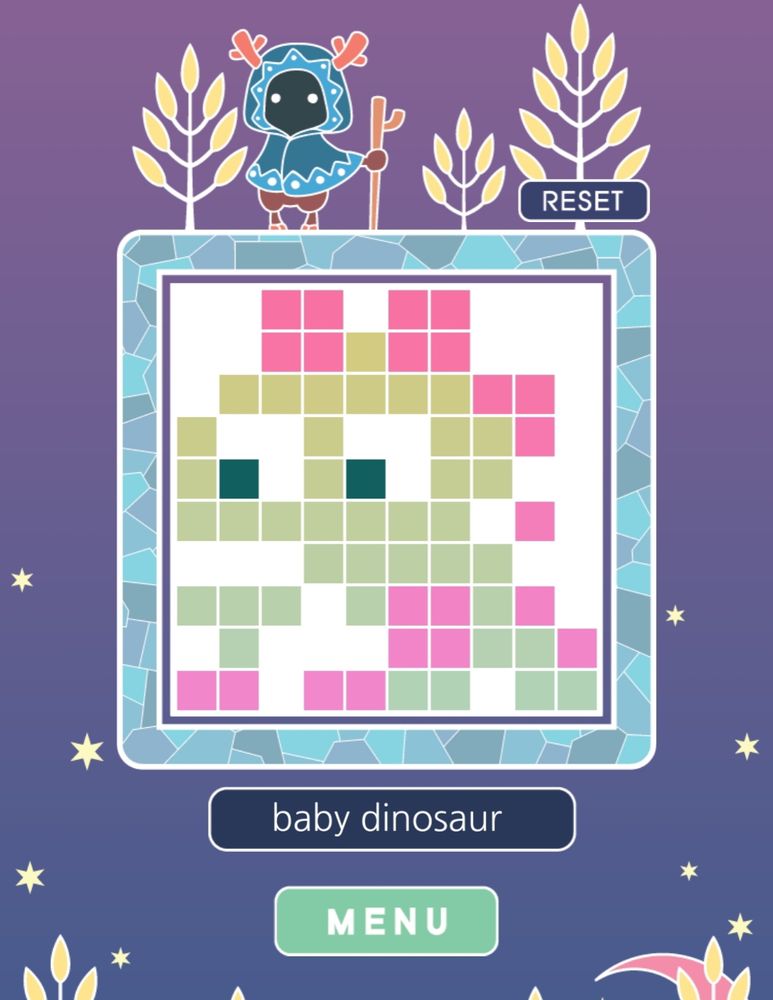Open the MENU button
The height and width of the screenshot is (1000, 773).
(386, 921)
